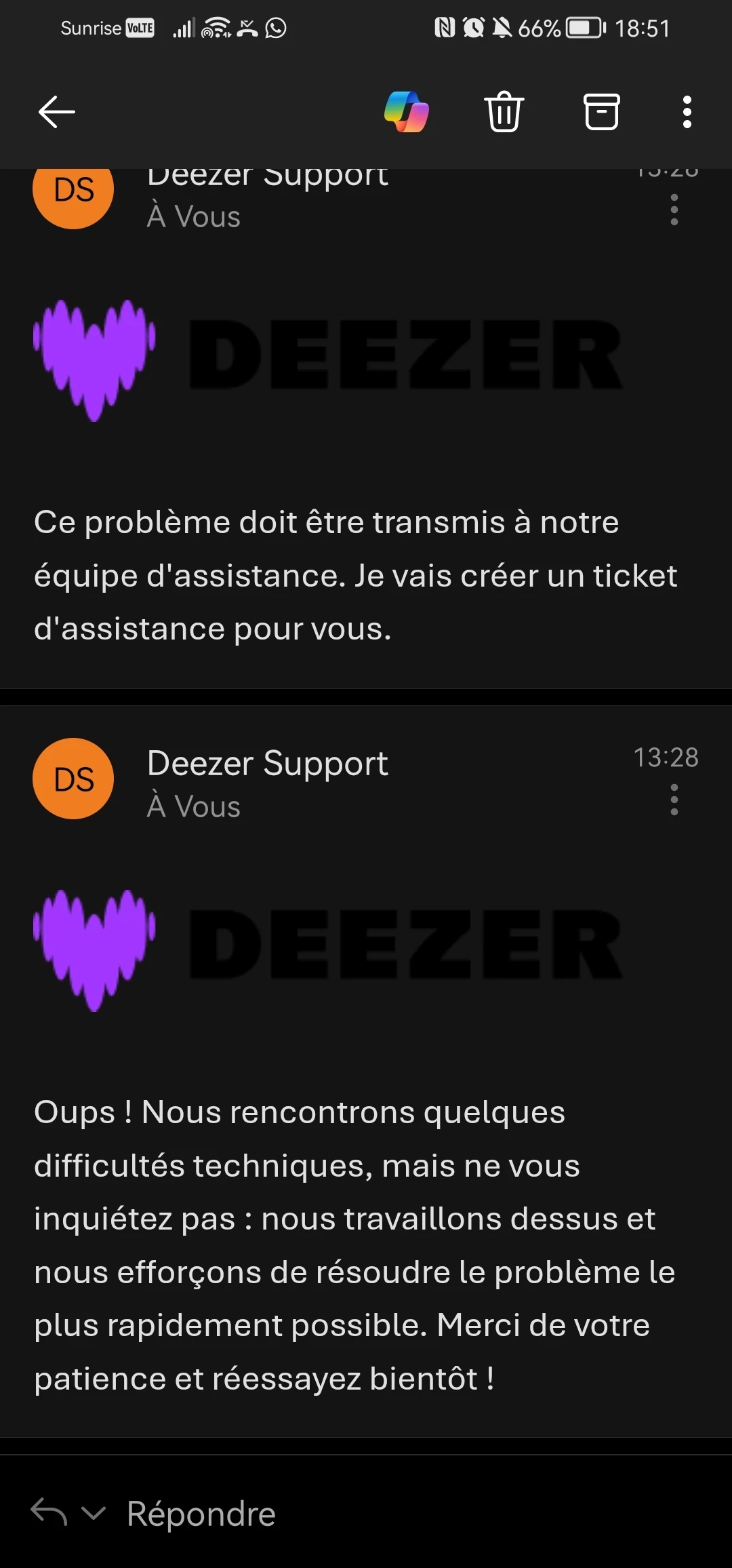Archive this email conversation
Viewport: 732px width, 1568px height.
[602, 112]
